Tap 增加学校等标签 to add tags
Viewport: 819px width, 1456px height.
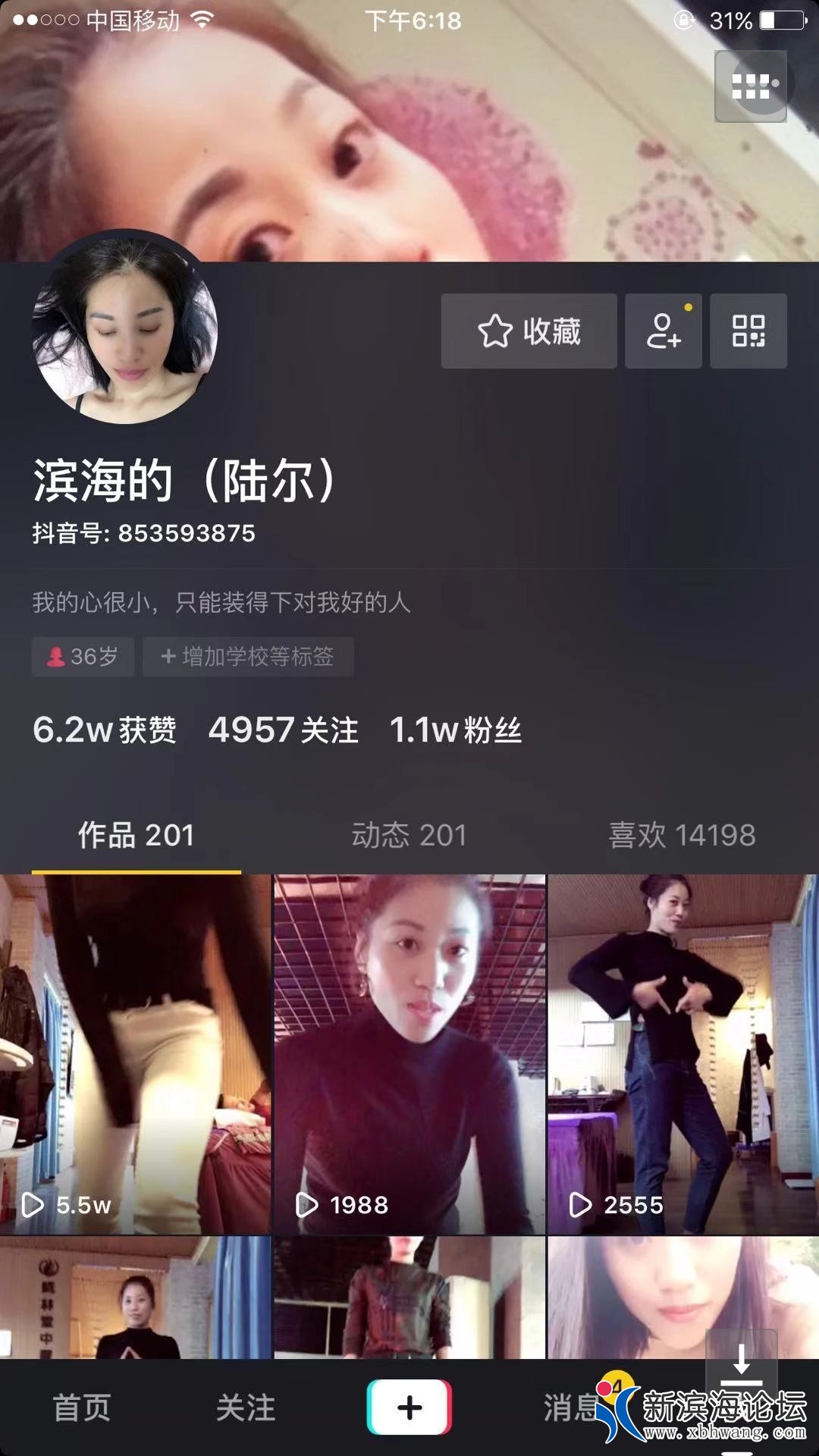coord(248,656)
